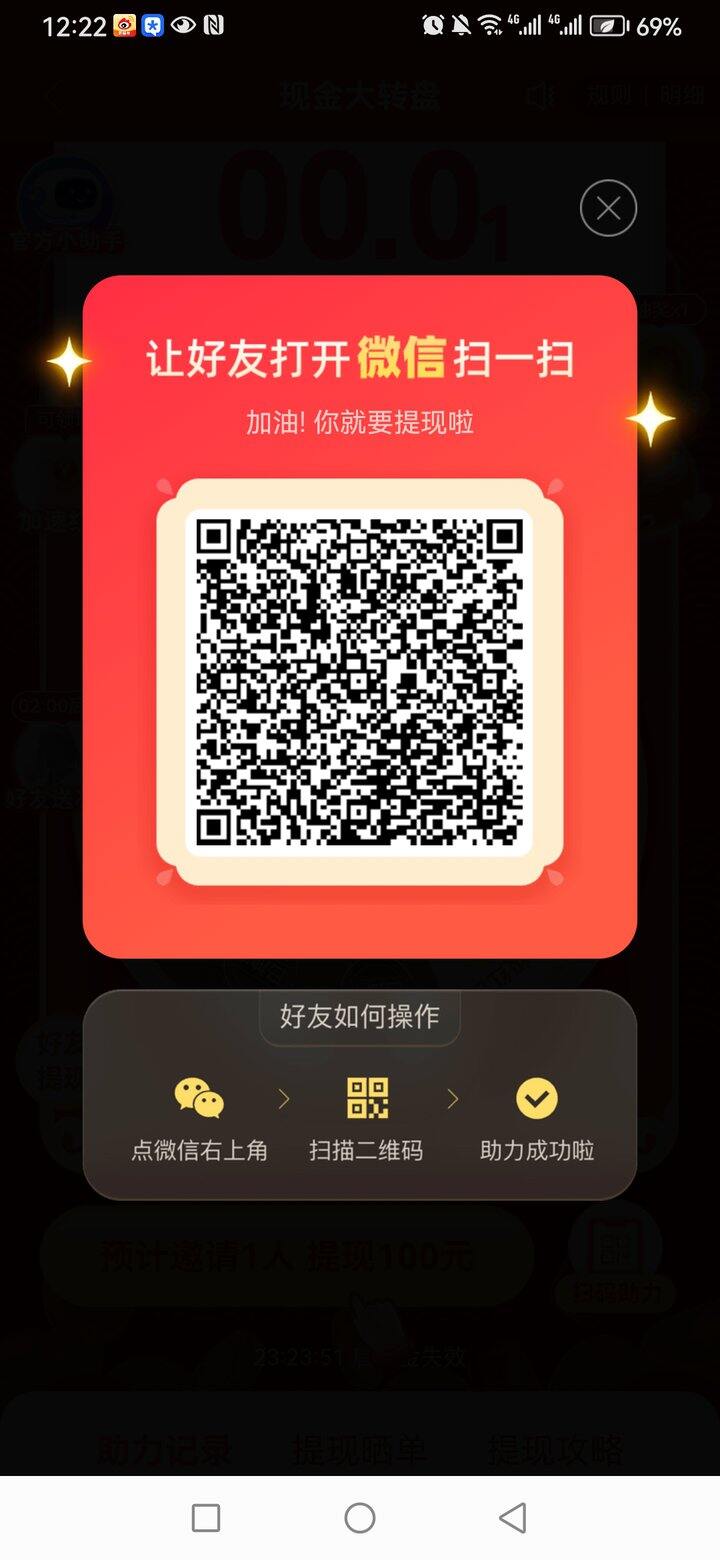Close the WeChat scan QR code popup
Image resolution: width=720 pixels, height=1560 pixels.
pyautogui.click(x=608, y=208)
